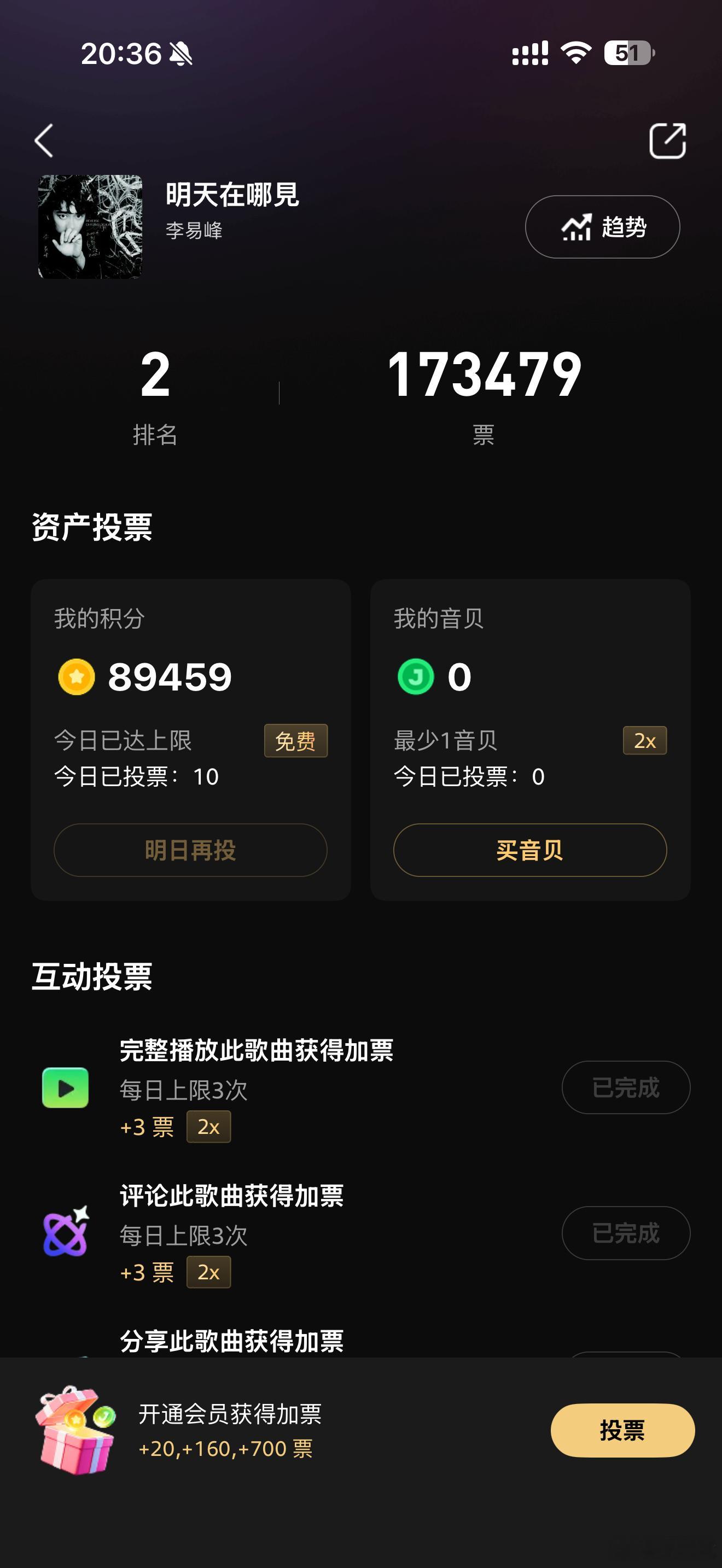Share this song's voting page
722x1568 pixels.
click(667, 141)
